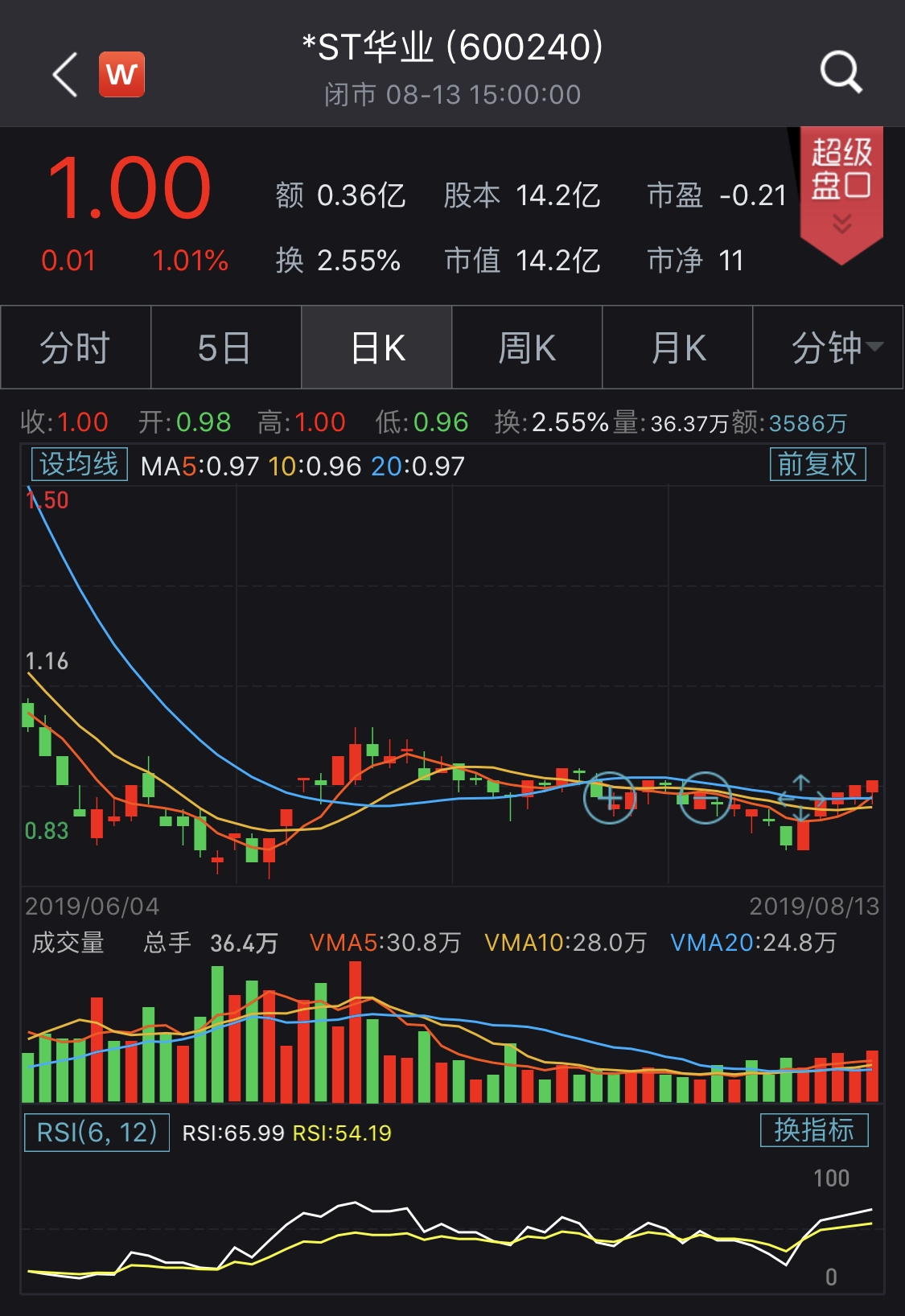This screenshot has width=905, height=1316.
Task: Switch to the 分时 tab
Action: (76, 348)
